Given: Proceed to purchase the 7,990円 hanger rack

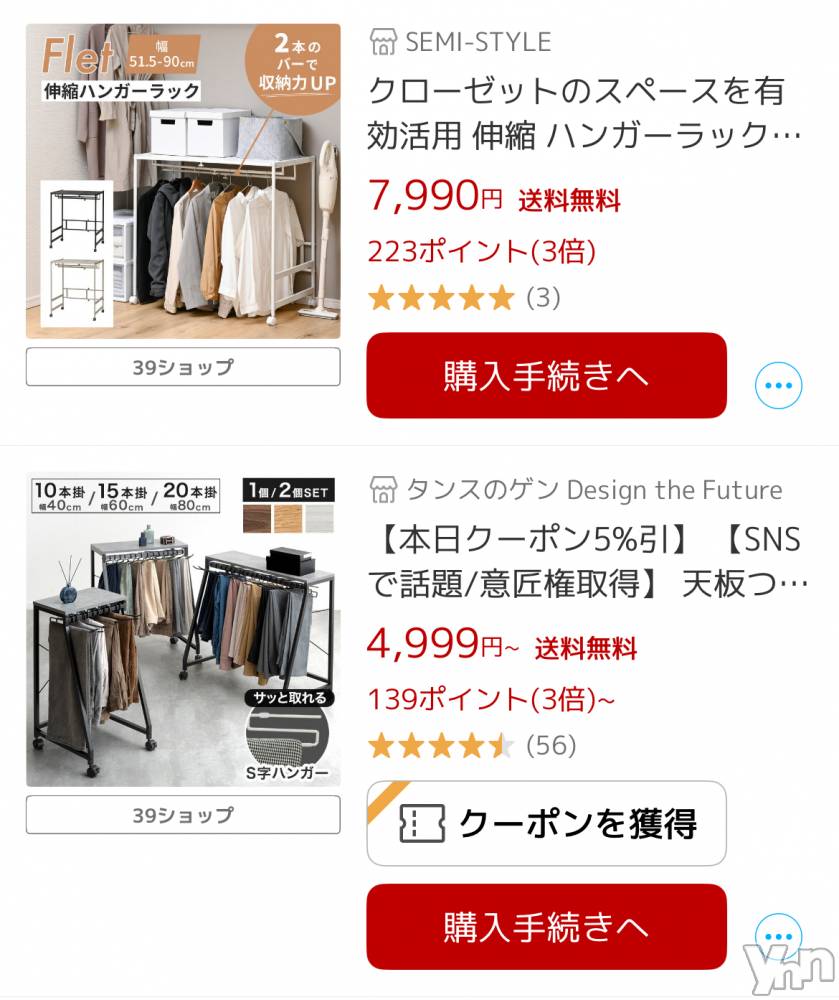Looking at the screenshot, I should tap(546, 376).
